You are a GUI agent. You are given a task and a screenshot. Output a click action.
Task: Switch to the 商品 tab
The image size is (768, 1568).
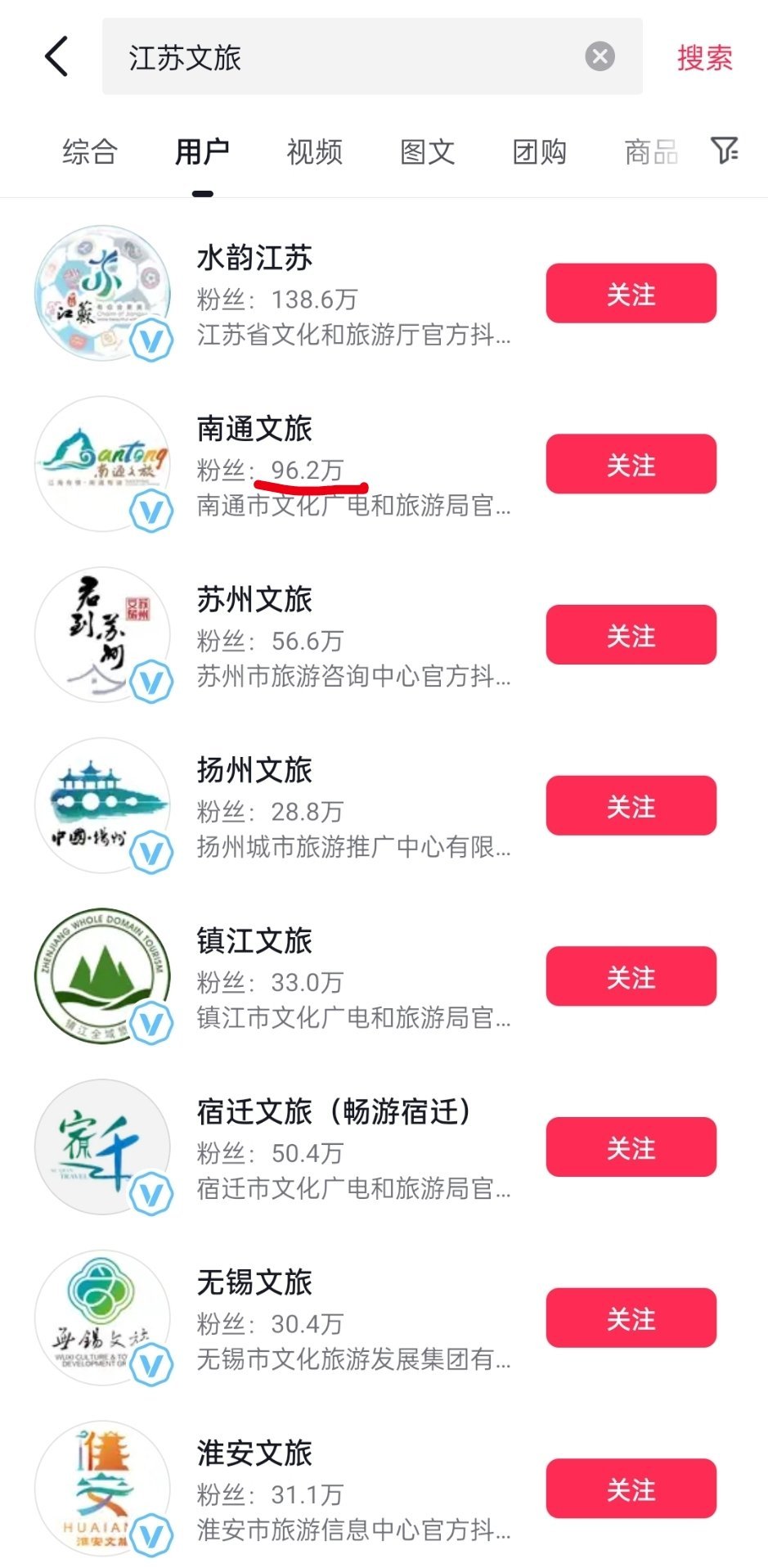click(x=651, y=151)
